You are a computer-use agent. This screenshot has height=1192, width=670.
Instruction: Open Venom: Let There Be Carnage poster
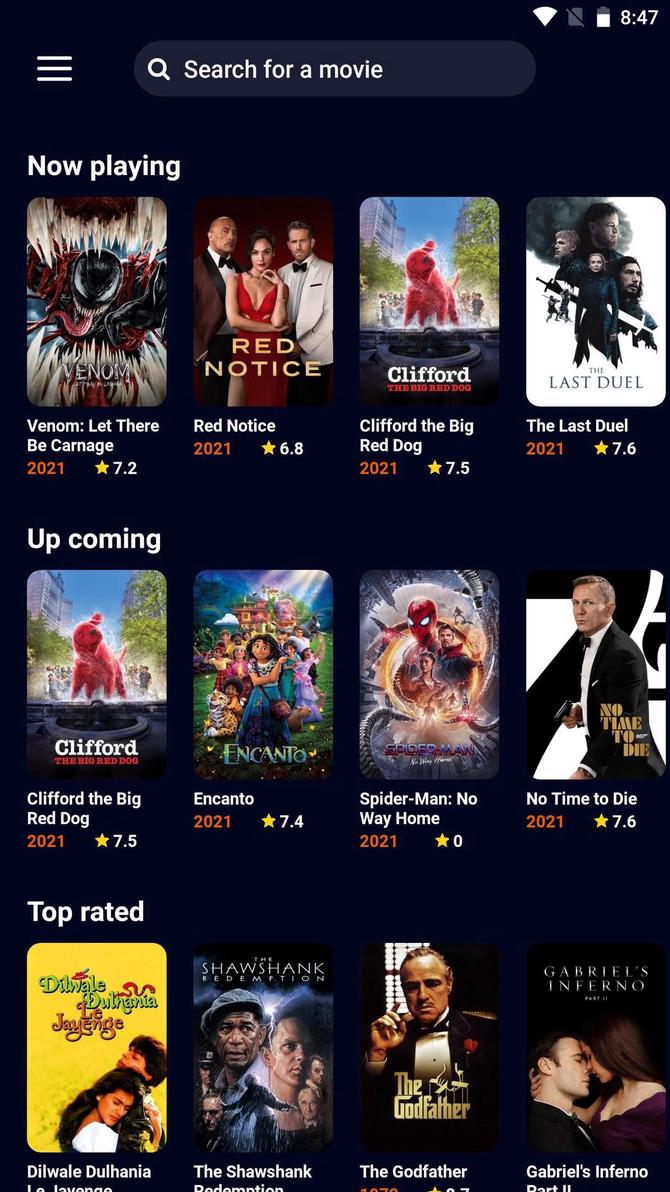97,301
